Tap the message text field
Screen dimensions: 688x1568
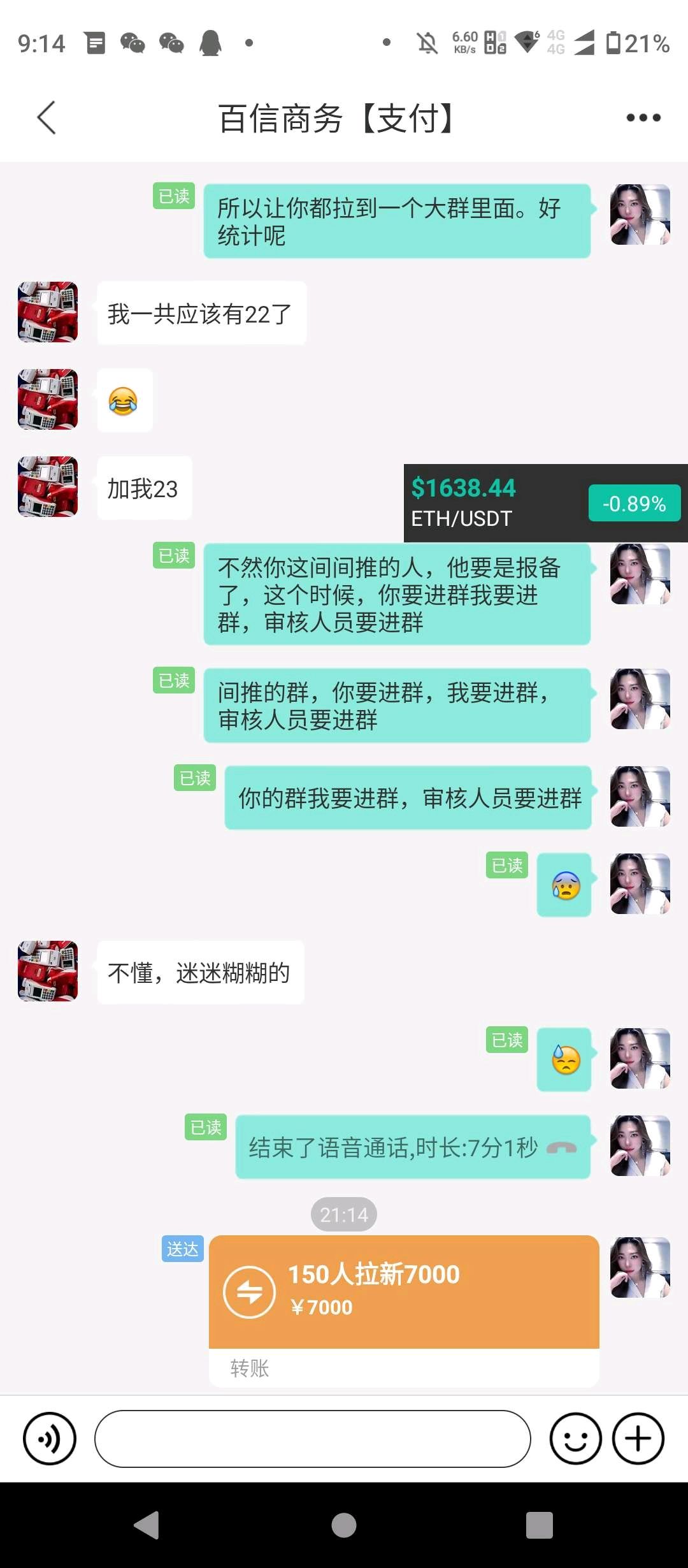312,1439
